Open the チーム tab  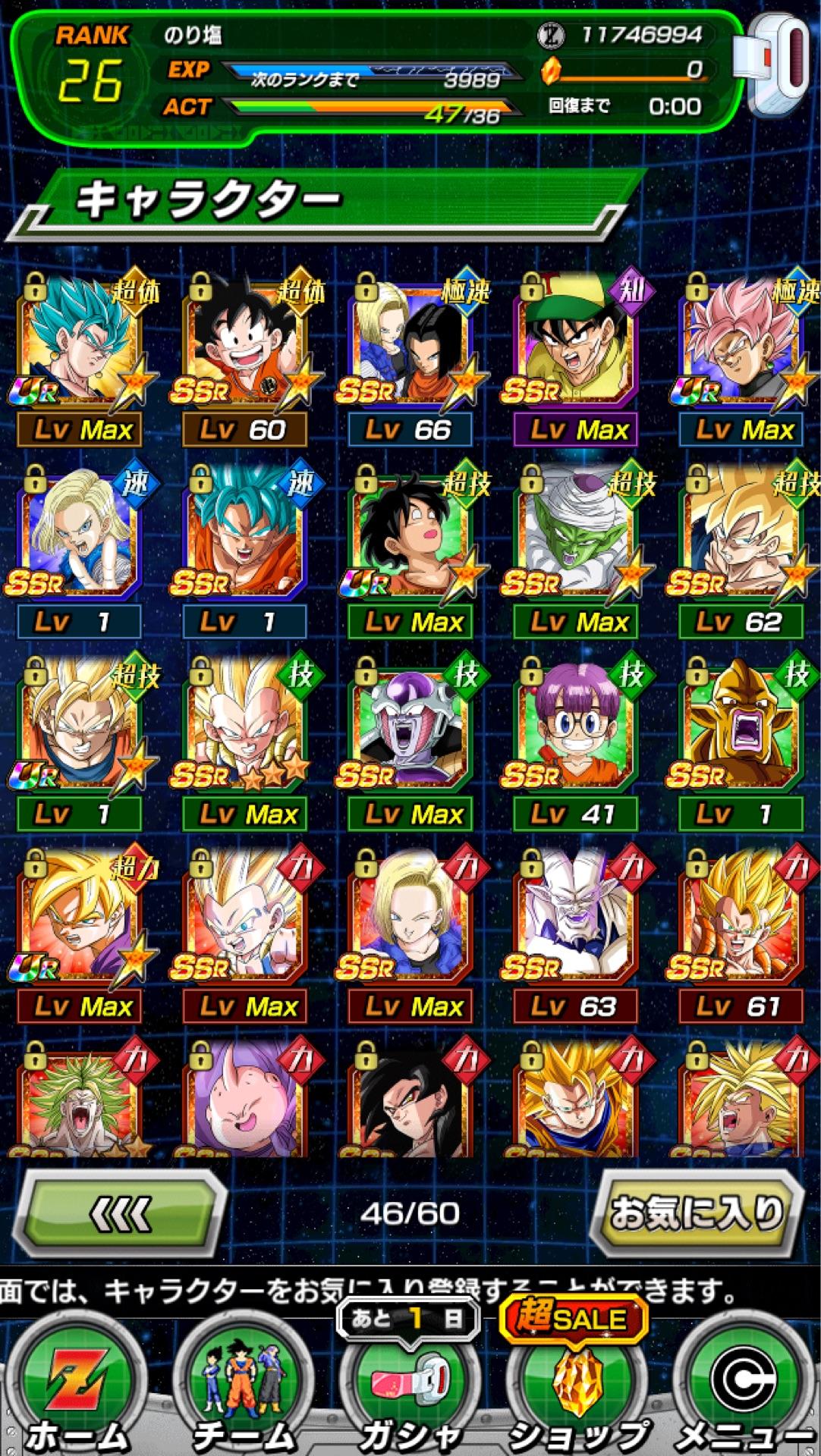tap(243, 1389)
